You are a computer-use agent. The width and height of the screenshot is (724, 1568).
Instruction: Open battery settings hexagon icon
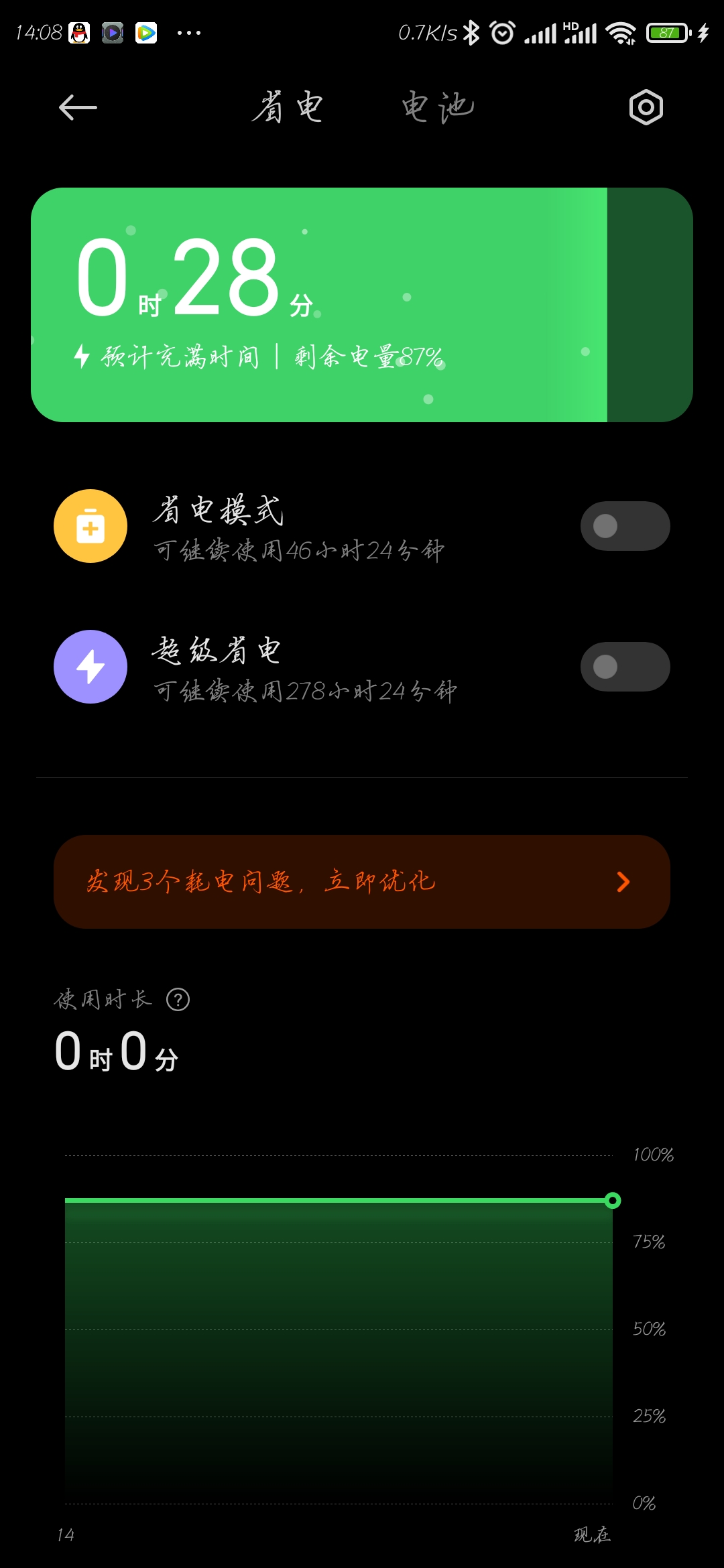(646, 107)
